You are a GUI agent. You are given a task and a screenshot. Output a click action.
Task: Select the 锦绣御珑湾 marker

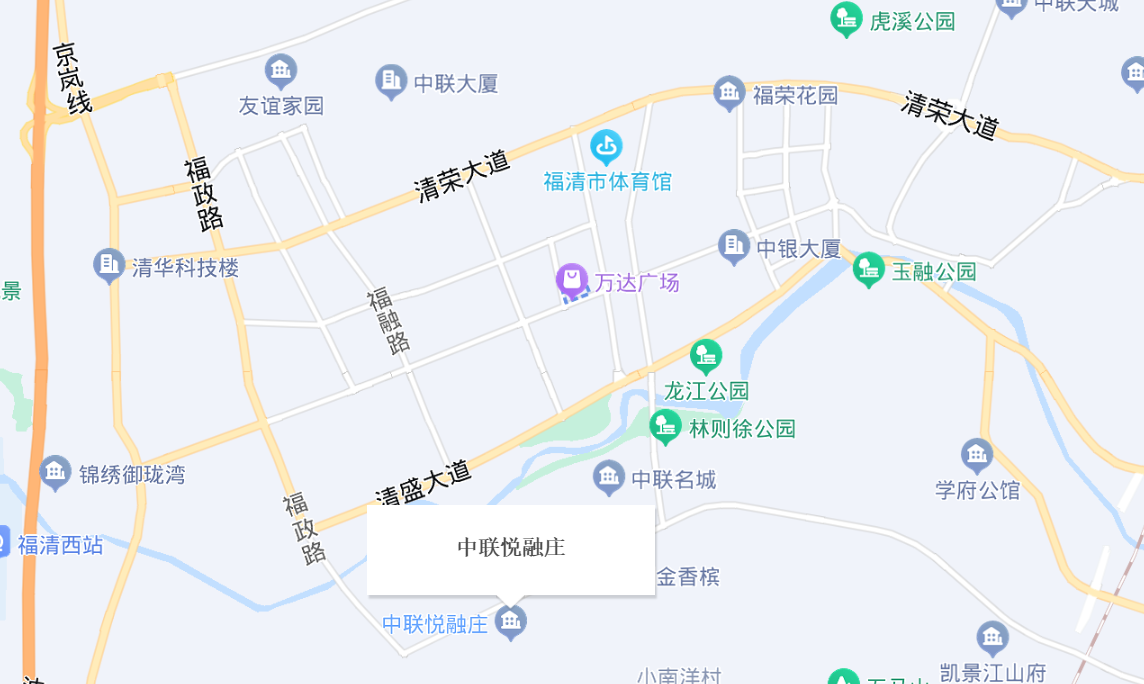pyautogui.click(x=55, y=473)
